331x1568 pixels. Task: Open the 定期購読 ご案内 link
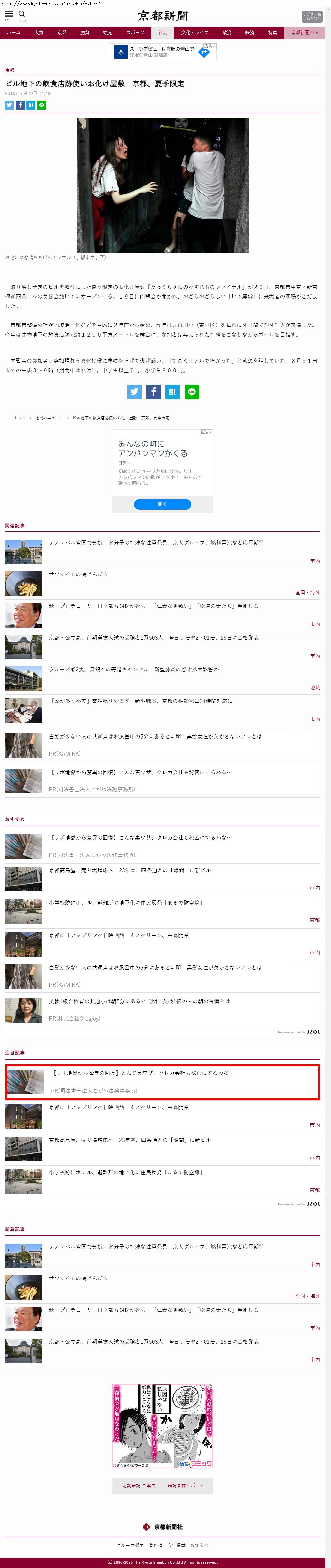[x=139, y=1486]
